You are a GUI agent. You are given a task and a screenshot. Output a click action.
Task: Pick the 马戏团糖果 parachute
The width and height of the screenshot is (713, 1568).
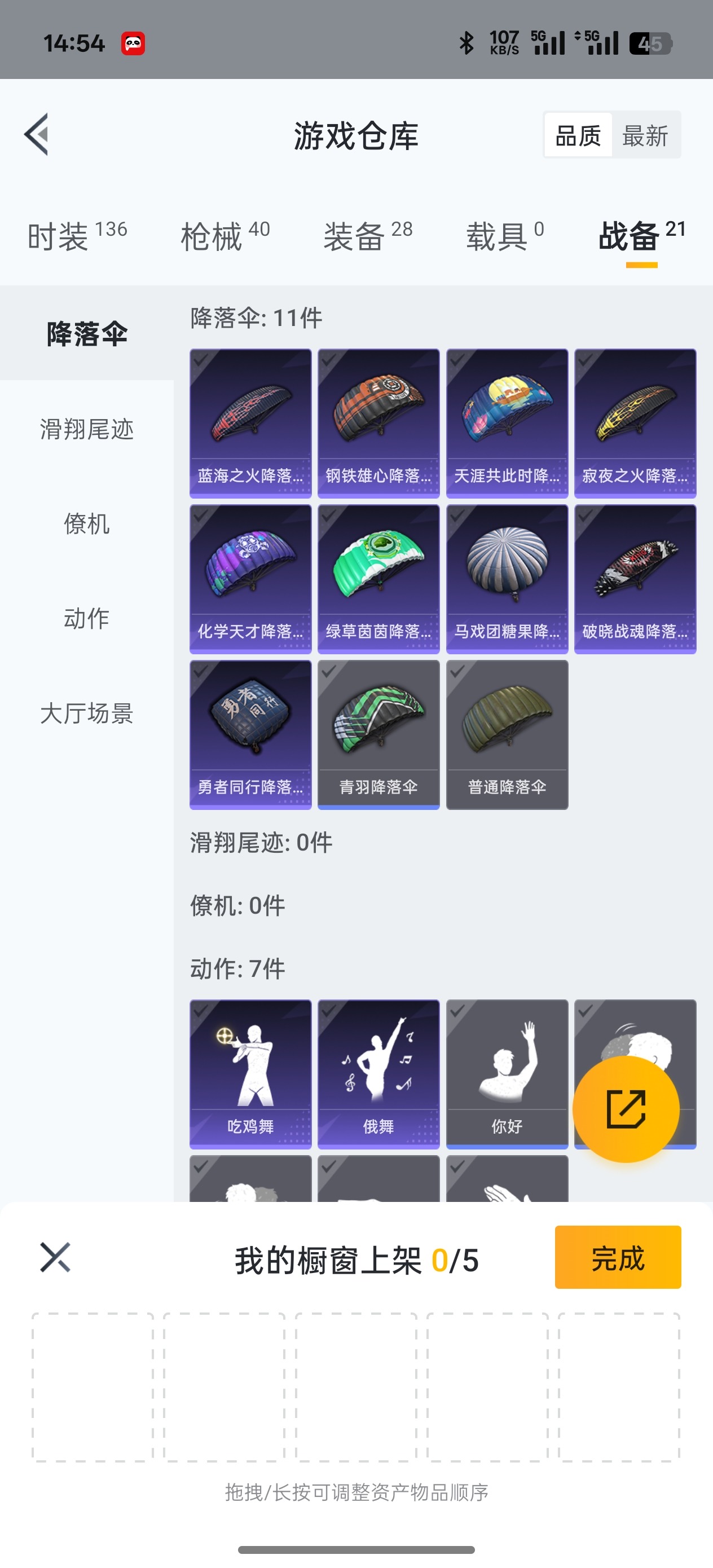(507, 578)
